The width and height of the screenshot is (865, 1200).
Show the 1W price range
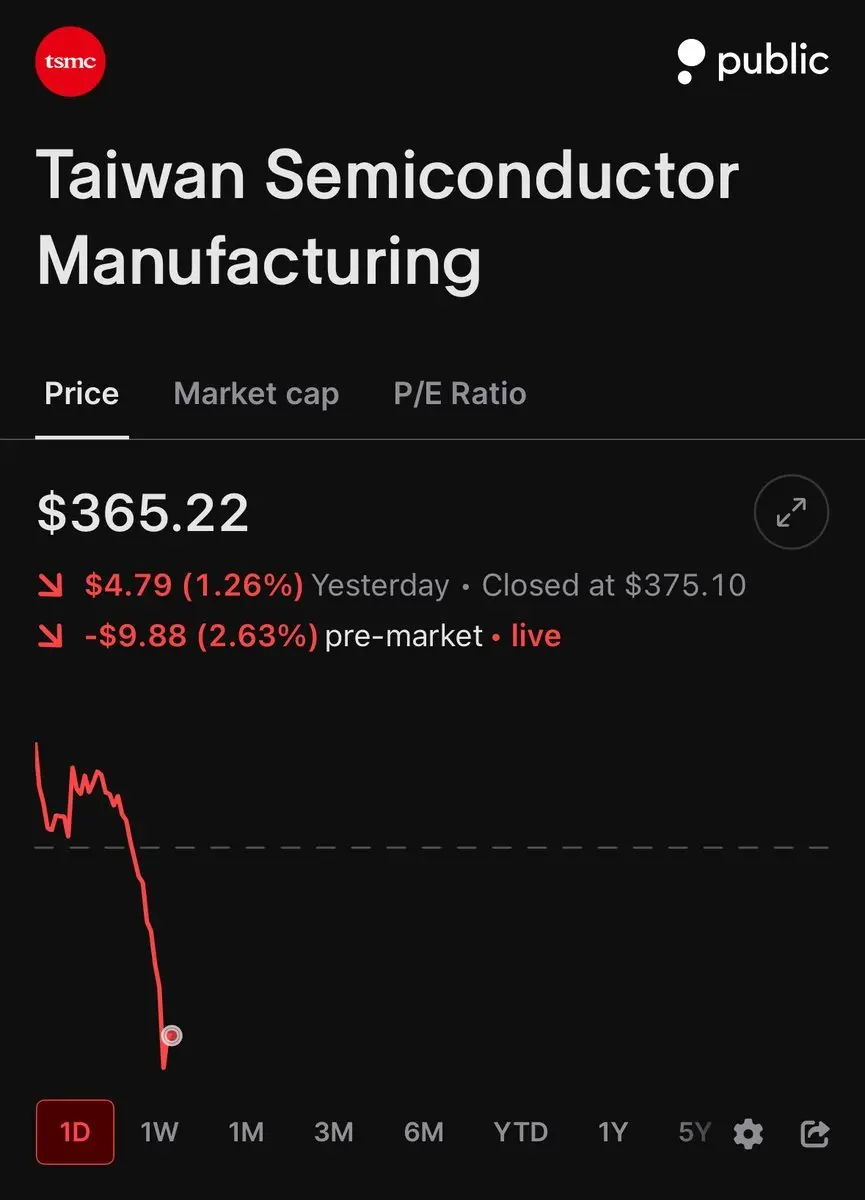coord(159,1132)
